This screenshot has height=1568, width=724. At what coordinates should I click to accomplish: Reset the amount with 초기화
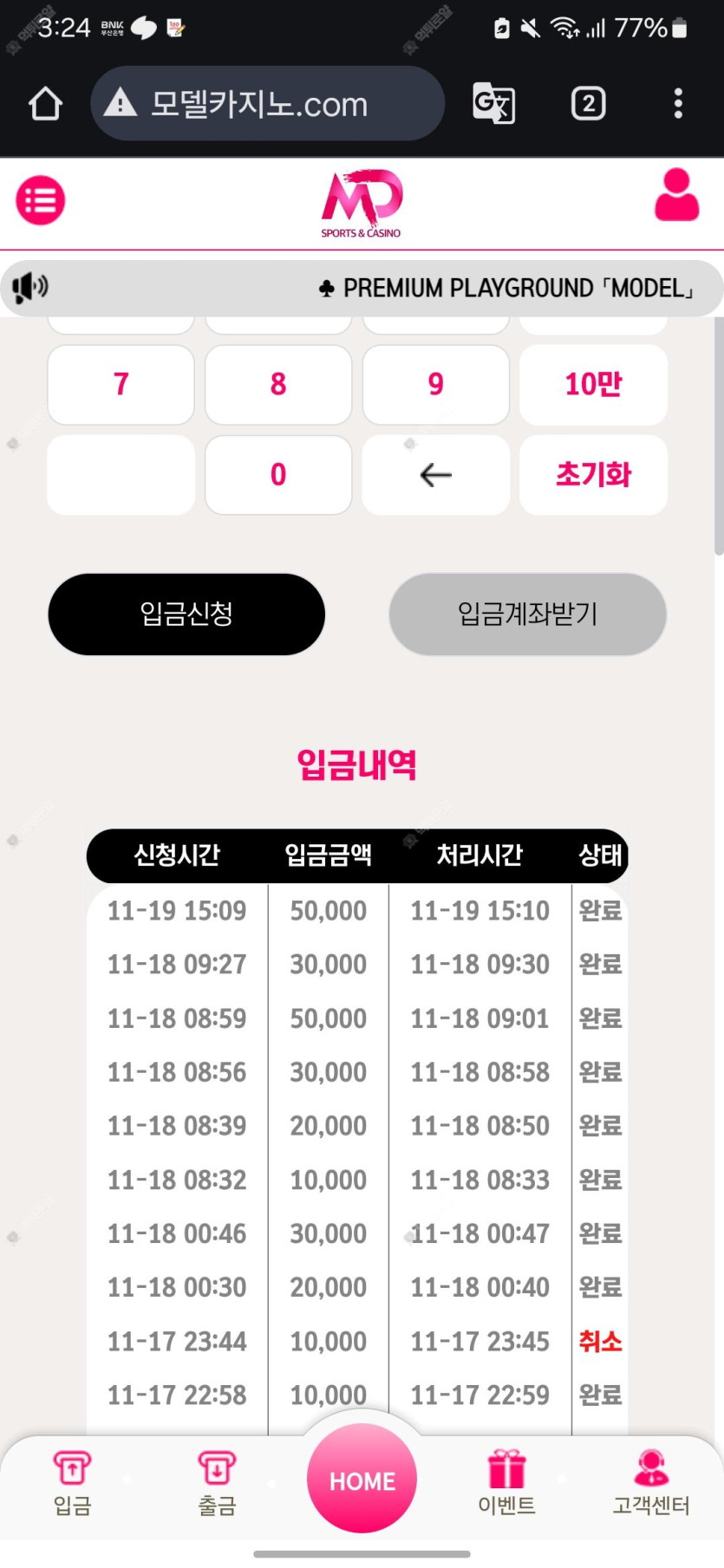click(593, 474)
